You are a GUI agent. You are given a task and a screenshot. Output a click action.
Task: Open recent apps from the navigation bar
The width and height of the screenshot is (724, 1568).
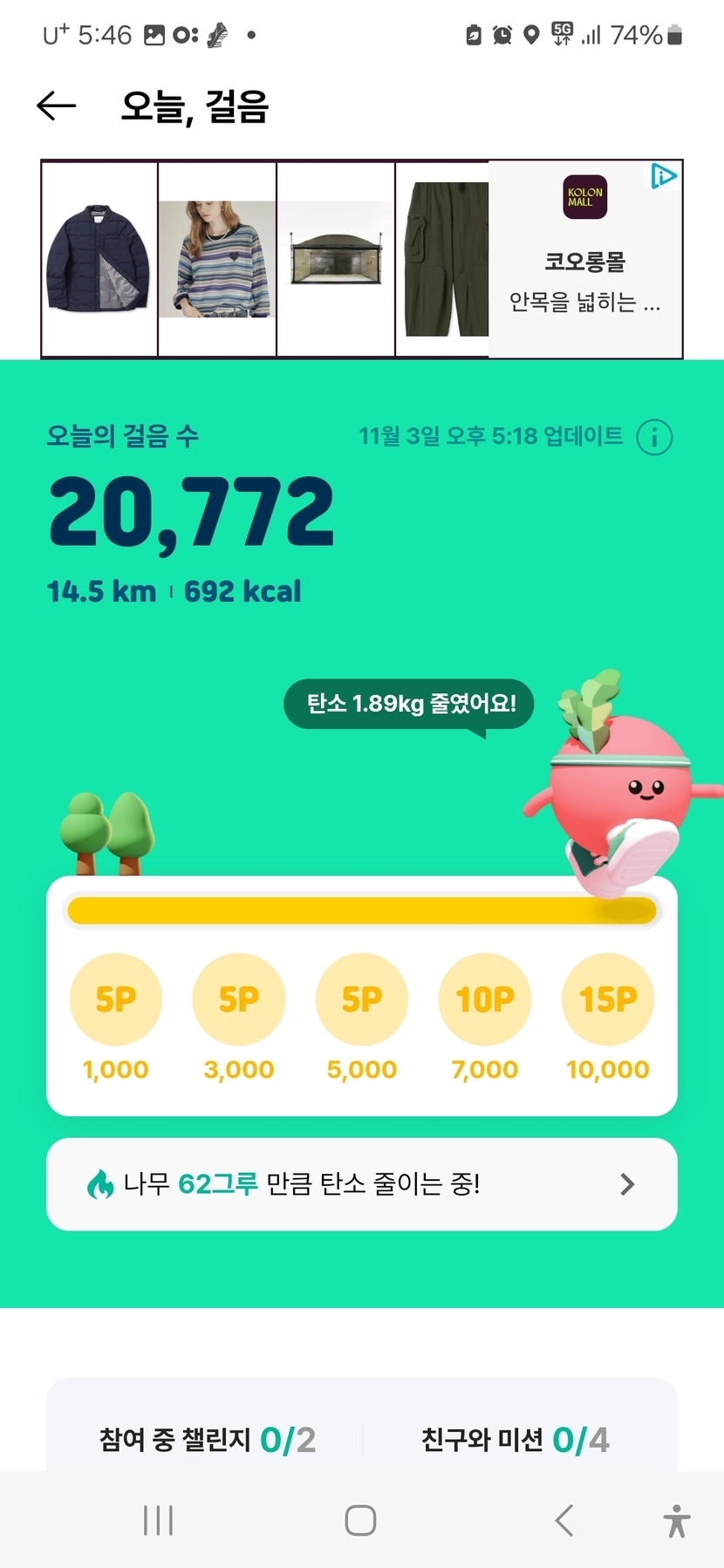point(158,1520)
